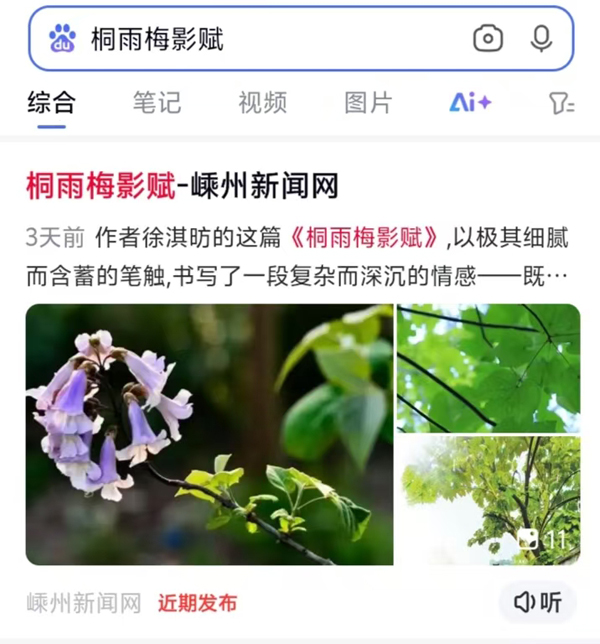Image resolution: width=600 pixels, height=644 pixels.
Task: Select the 综合 tab
Action: coord(51,102)
